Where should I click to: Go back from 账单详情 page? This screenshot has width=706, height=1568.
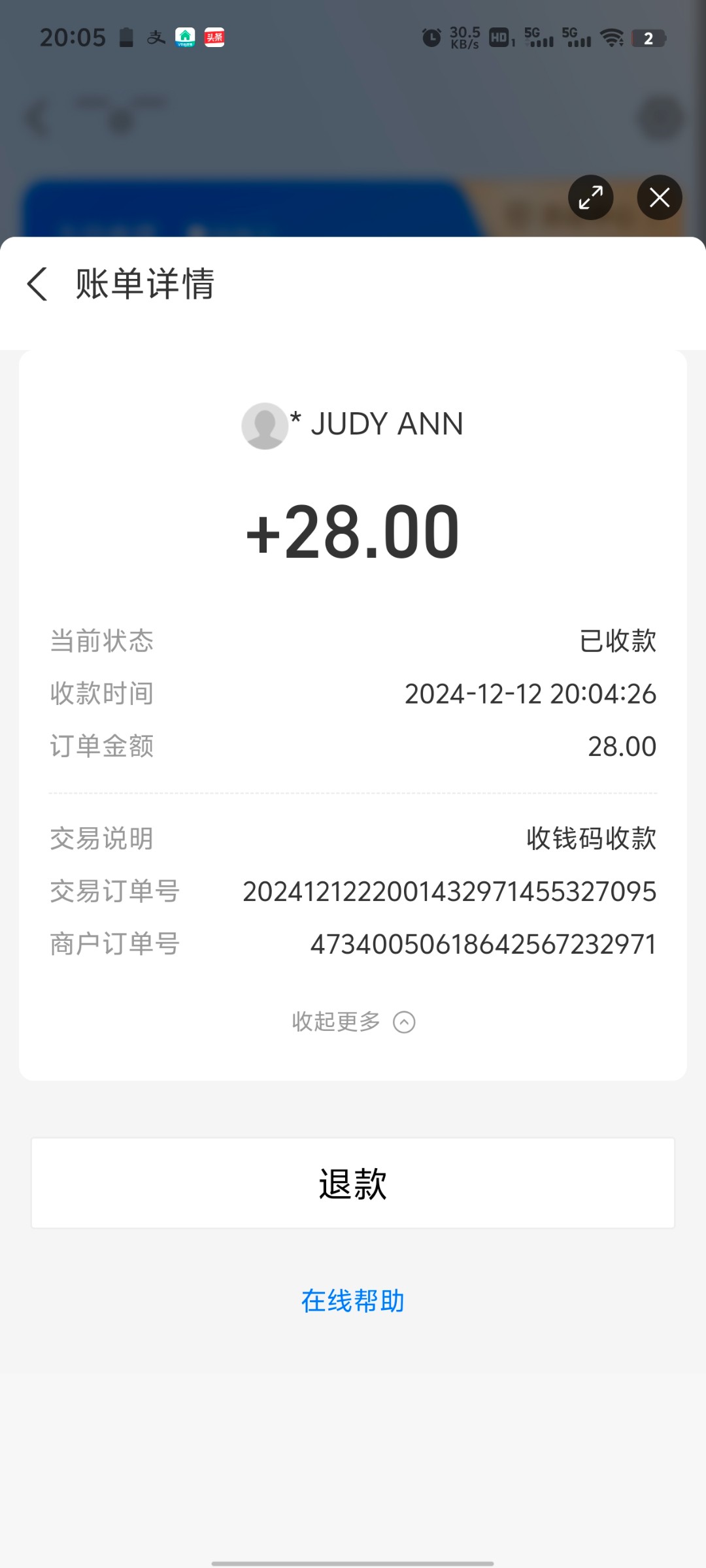coord(38,284)
